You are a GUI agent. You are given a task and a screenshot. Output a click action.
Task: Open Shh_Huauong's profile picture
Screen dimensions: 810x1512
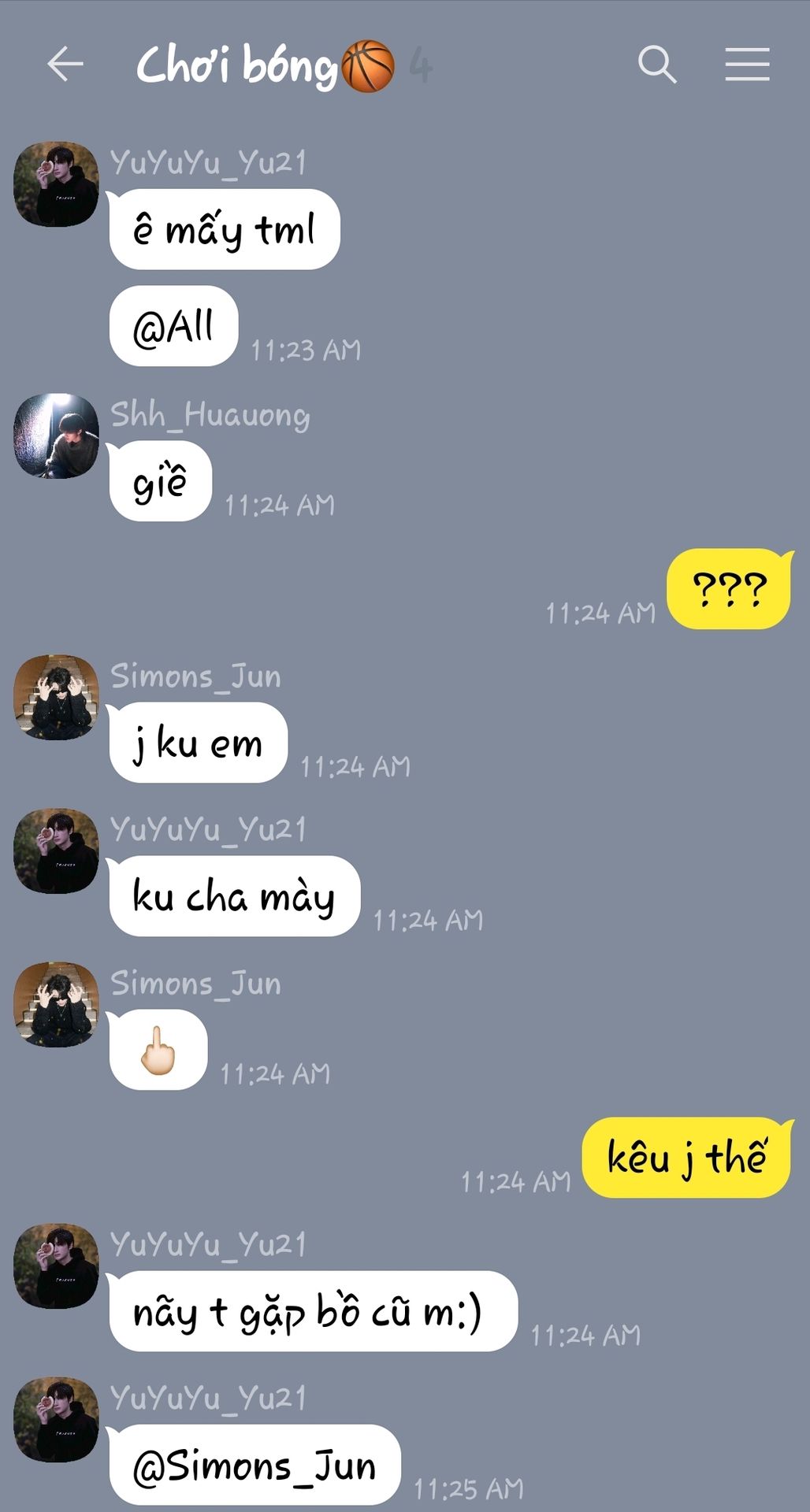pos(57,435)
